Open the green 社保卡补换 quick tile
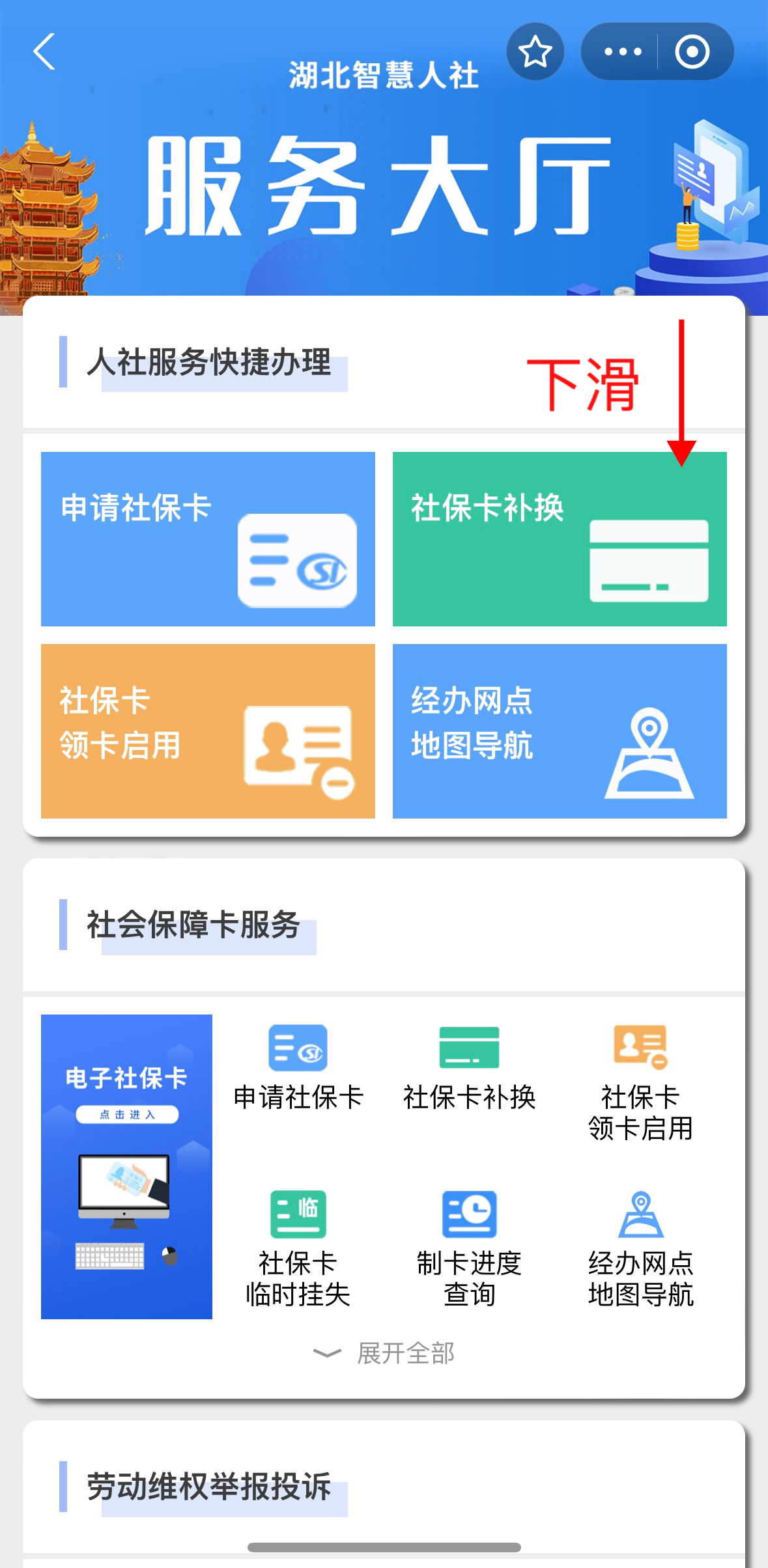Screen dimensions: 768x1568 click(x=560, y=539)
